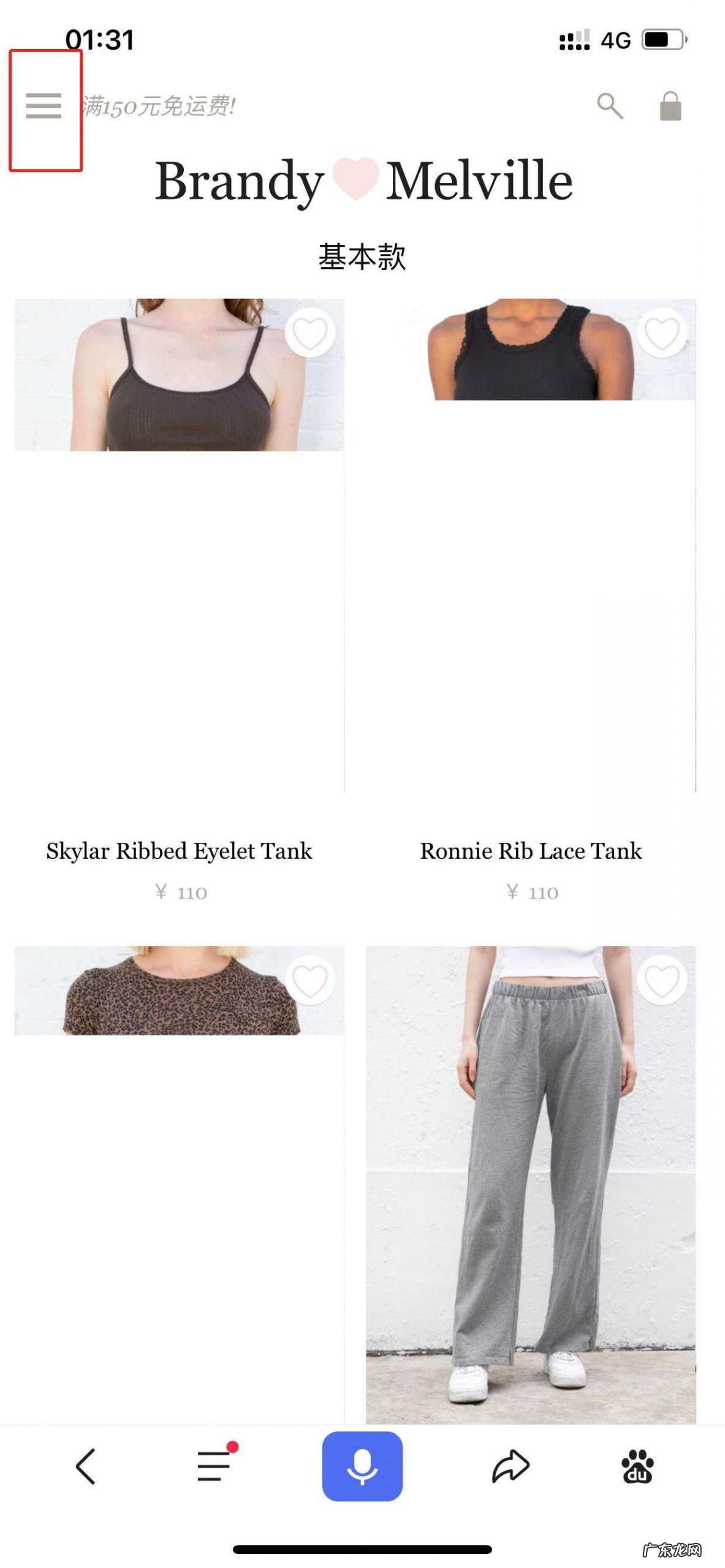This screenshot has width=725, height=1568.
Task: Open the browser menu with red dot
Action: point(214,1466)
